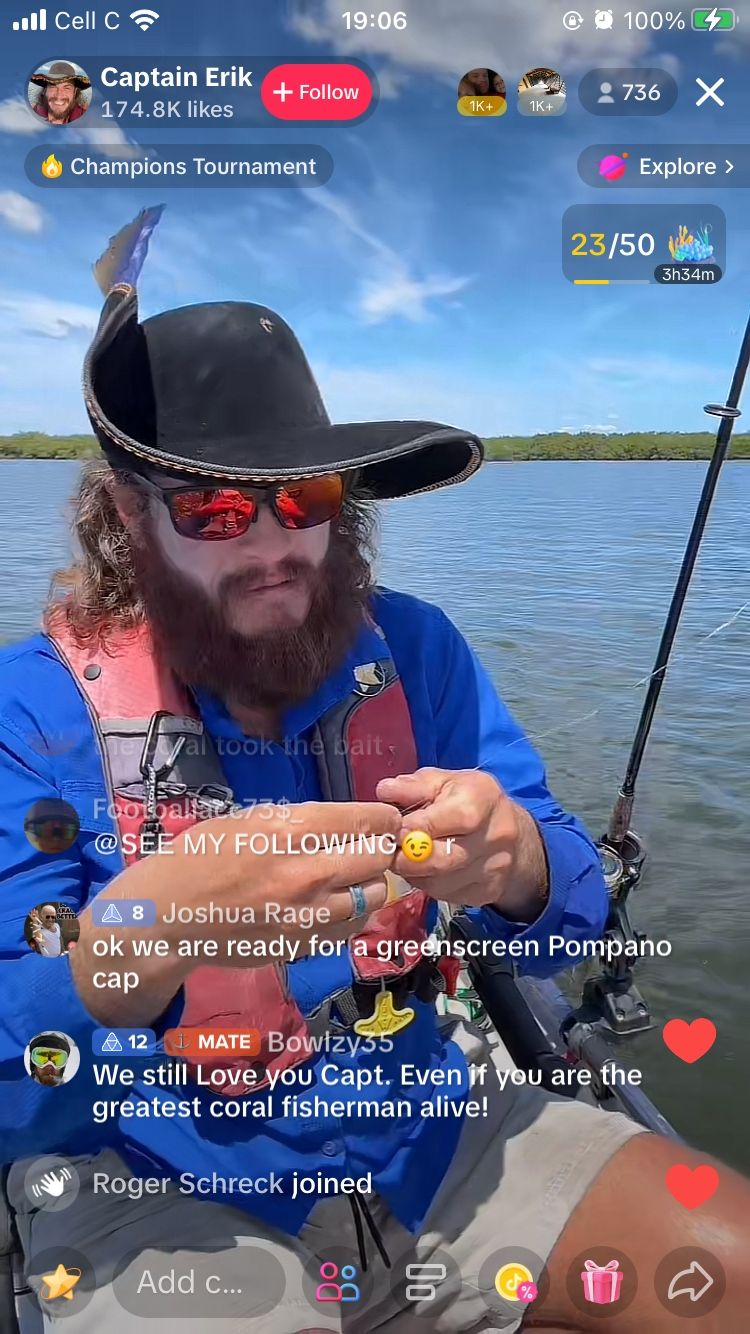Open the coin discount recharge icon
Viewport: 750px width, 1334px height.
(514, 1281)
